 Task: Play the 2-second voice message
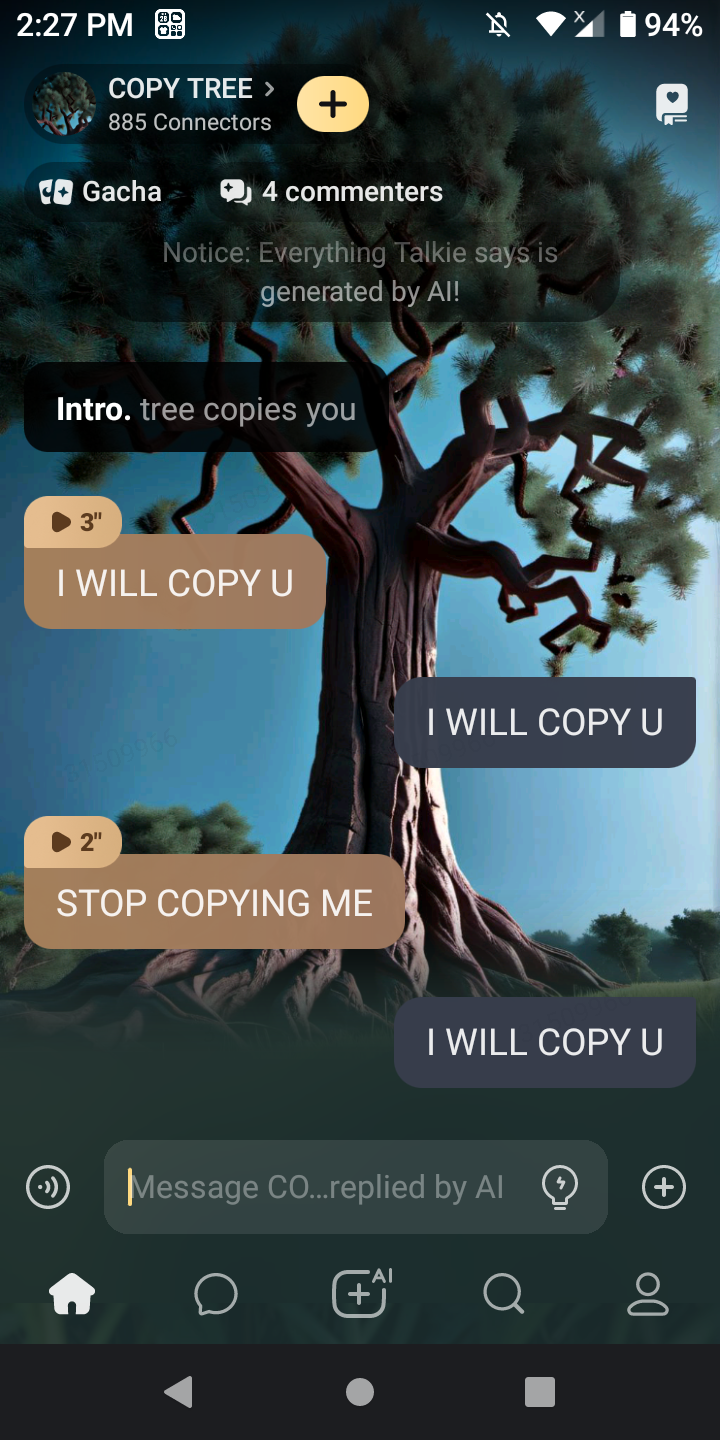pyautogui.click(x=73, y=842)
